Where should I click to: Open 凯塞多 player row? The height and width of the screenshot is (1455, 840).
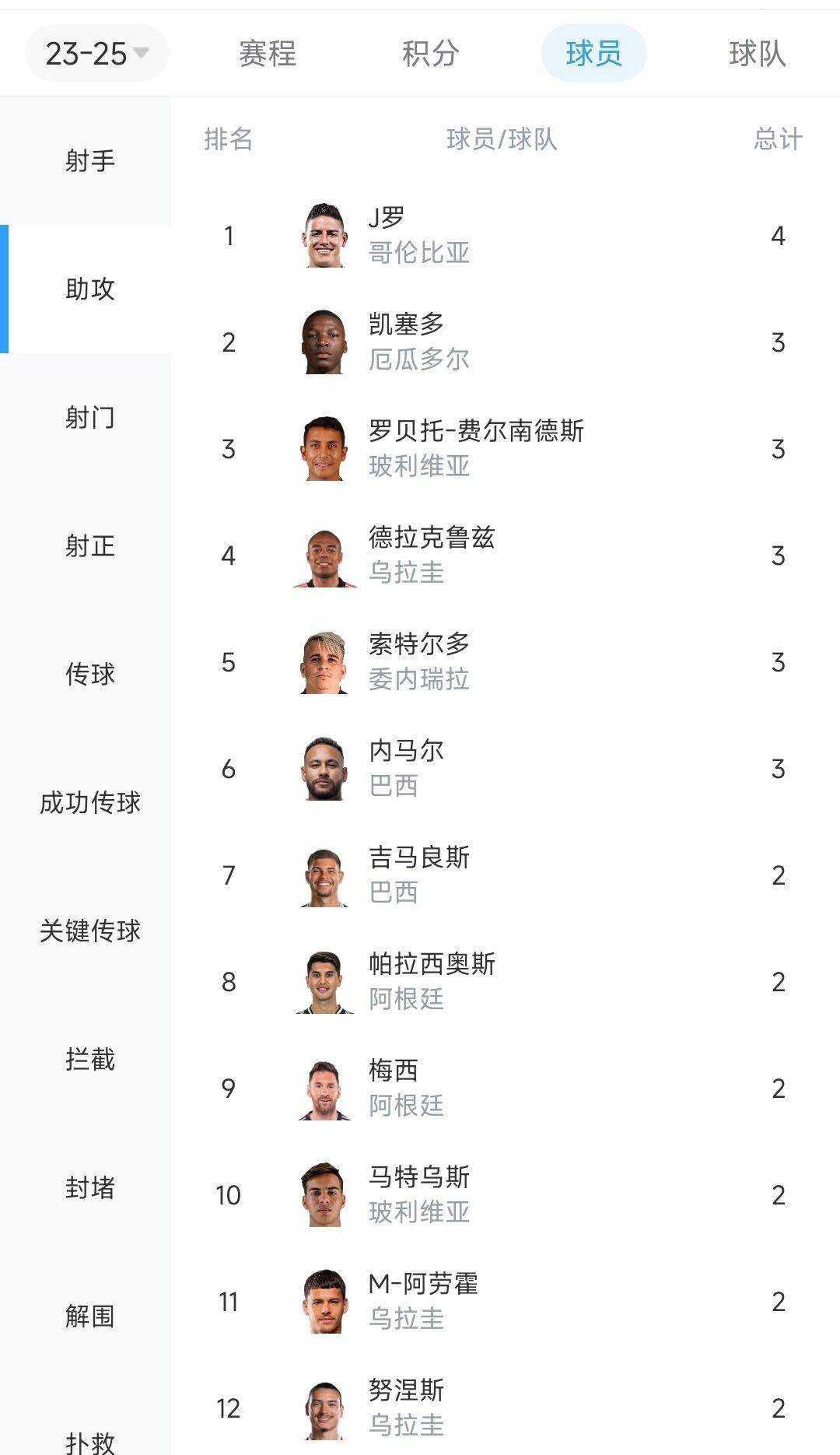click(x=502, y=342)
